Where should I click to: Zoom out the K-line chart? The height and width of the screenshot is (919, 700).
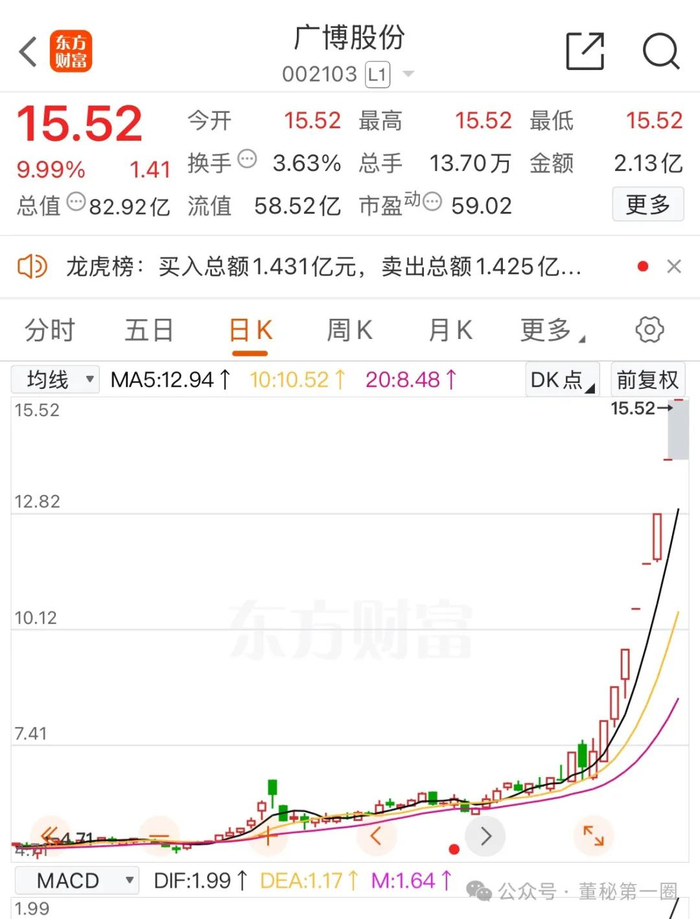tap(158, 835)
